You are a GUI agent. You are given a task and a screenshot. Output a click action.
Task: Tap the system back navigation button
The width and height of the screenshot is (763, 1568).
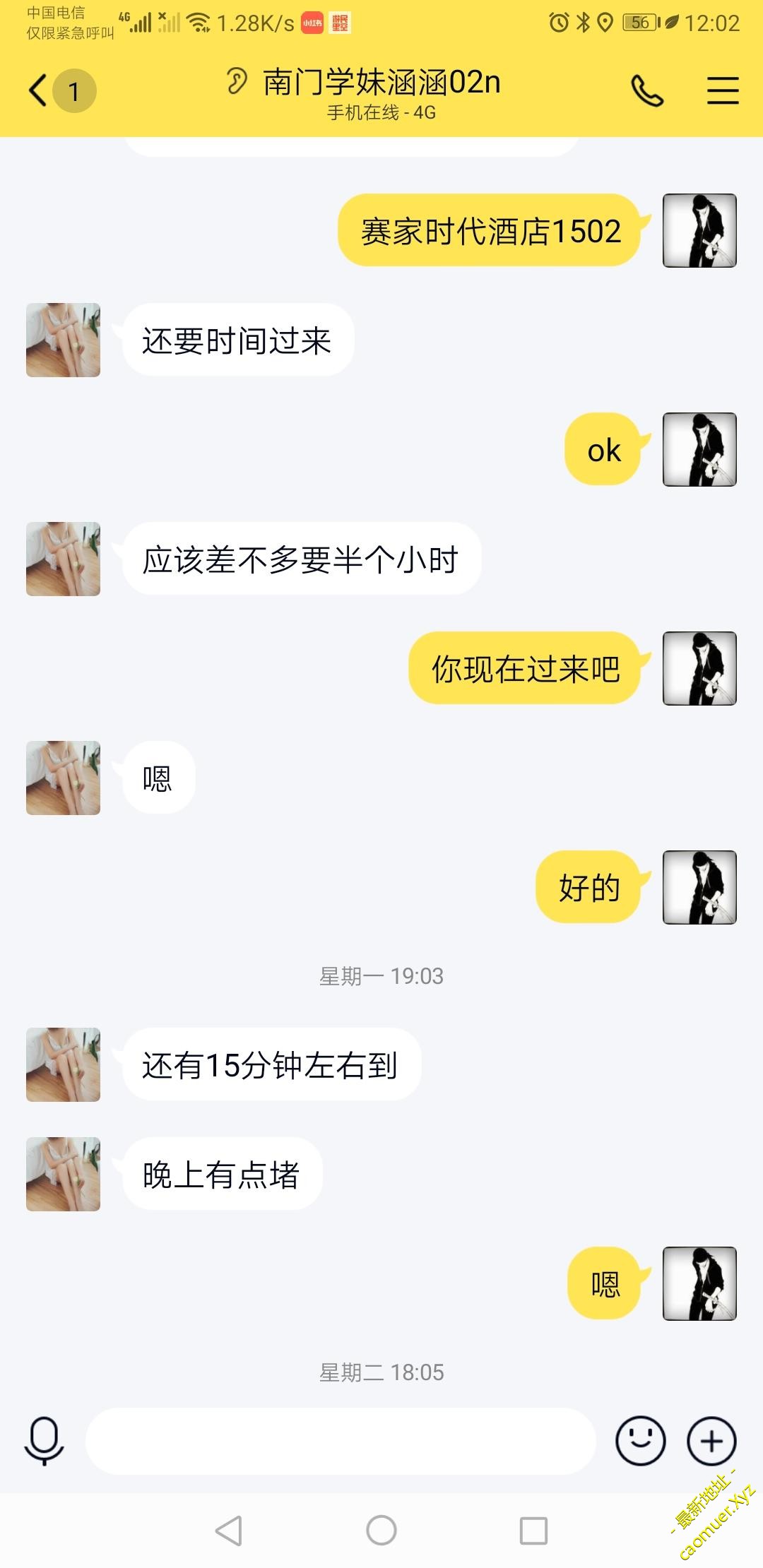click(x=228, y=1531)
